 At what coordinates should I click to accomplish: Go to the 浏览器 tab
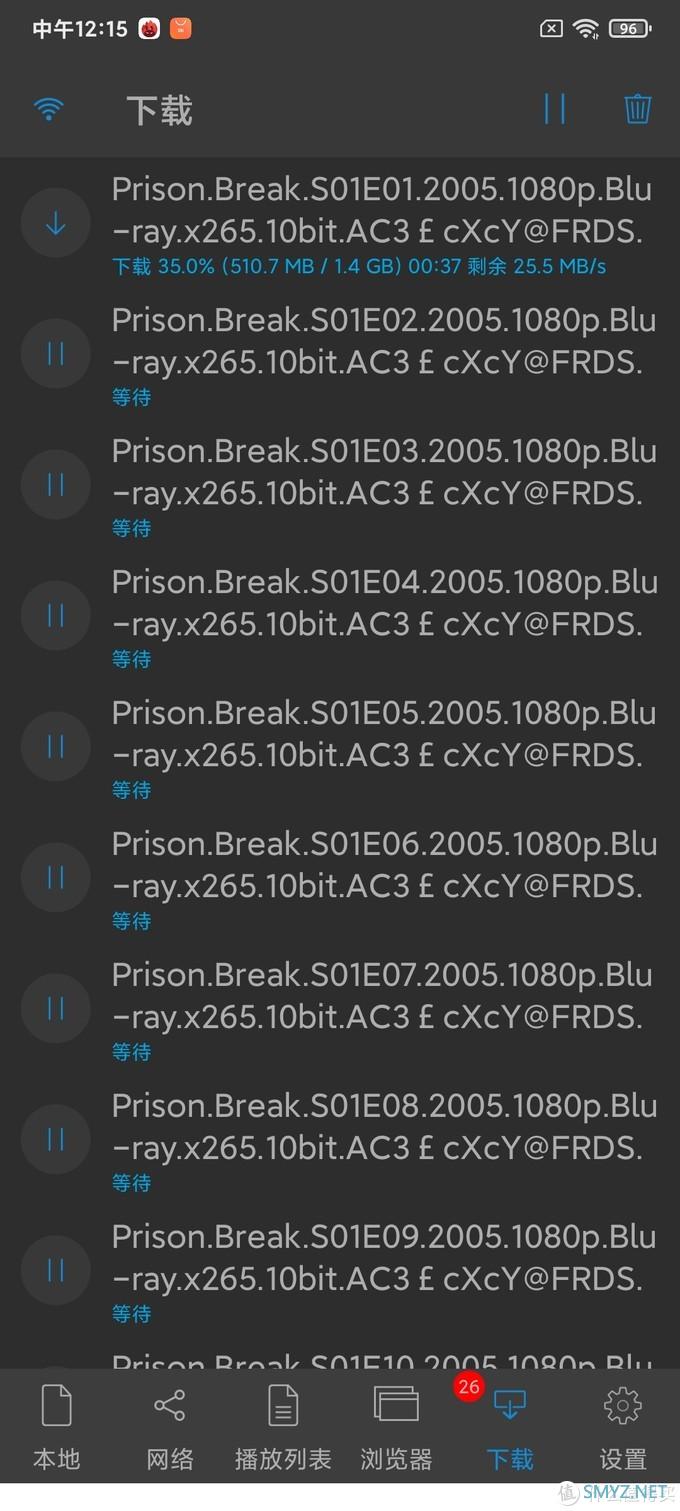click(x=396, y=1428)
